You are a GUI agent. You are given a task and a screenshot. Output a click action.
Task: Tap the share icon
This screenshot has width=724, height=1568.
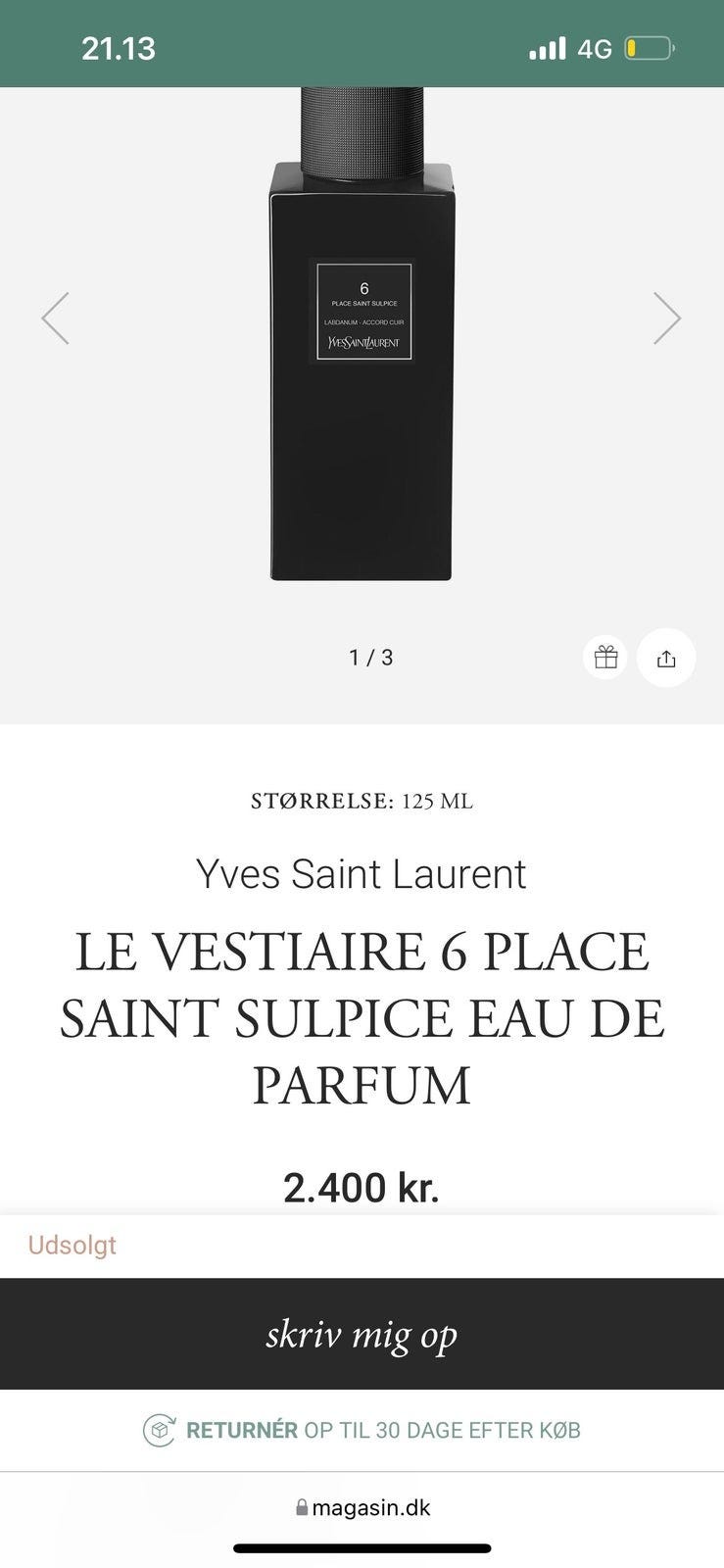[667, 658]
